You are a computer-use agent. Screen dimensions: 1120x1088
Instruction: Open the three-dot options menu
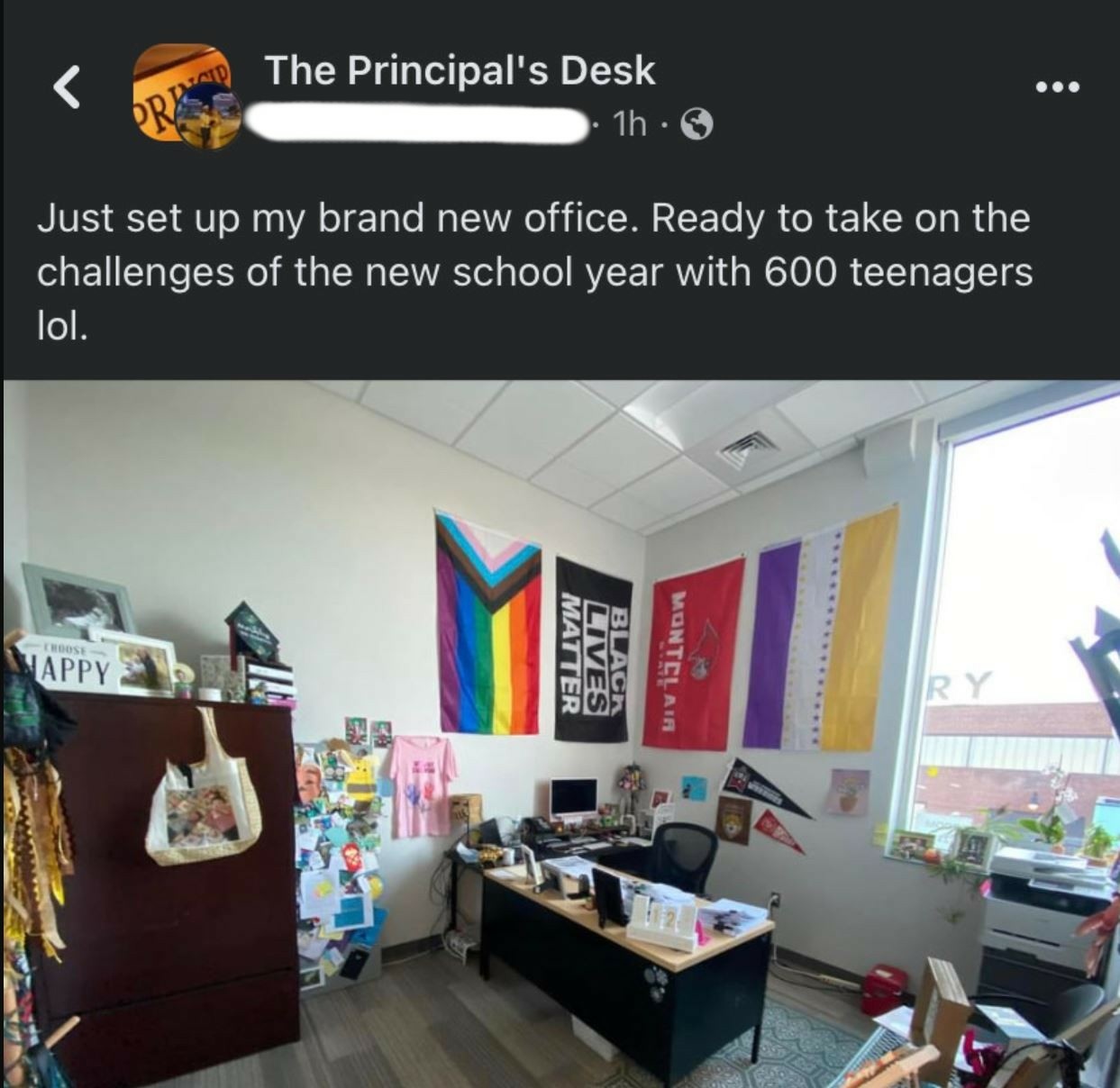pos(1057,87)
